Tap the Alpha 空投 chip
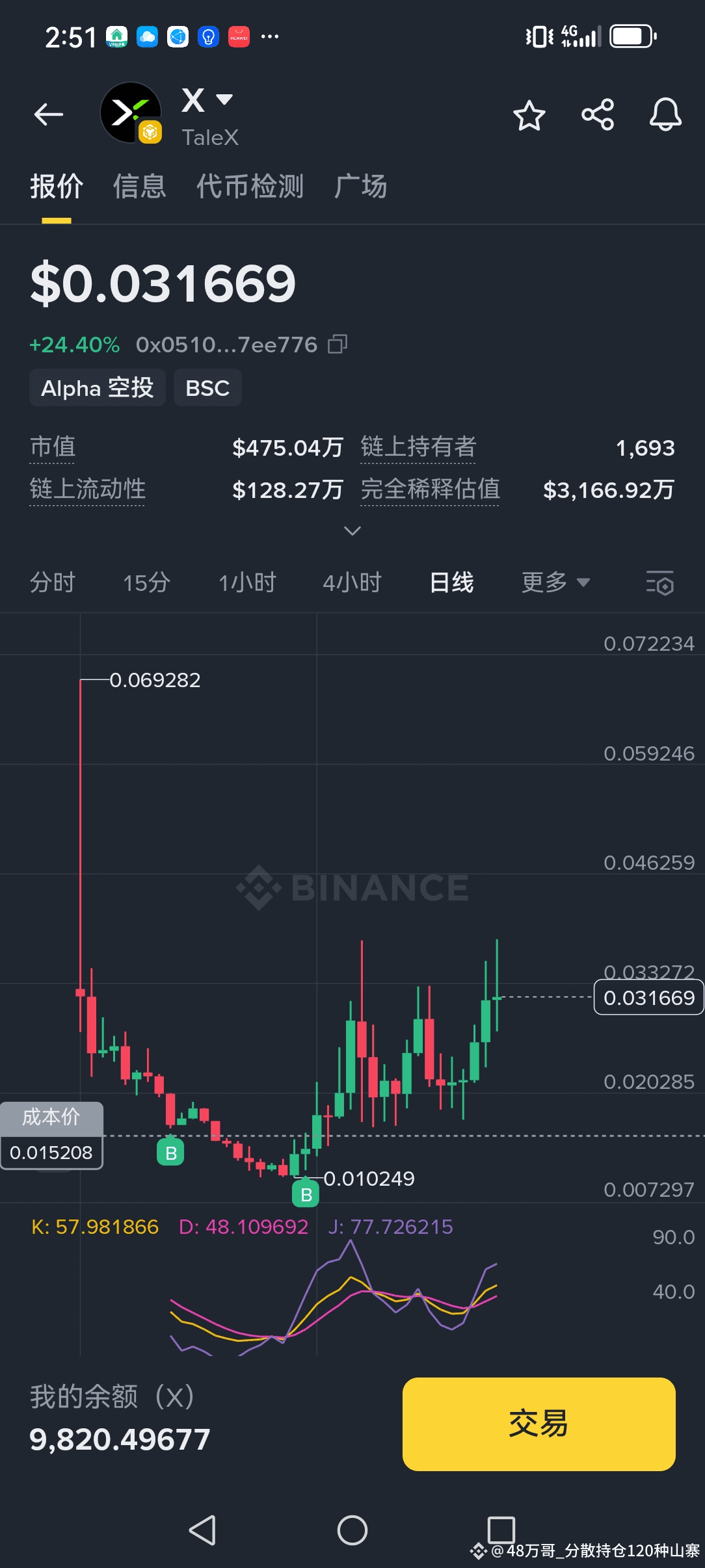Screen dimensions: 705x1568 click(x=98, y=388)
